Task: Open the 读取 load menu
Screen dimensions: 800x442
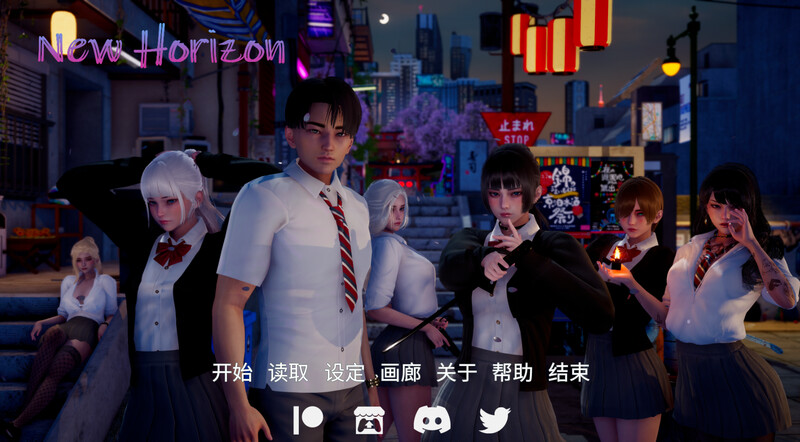Action: click(x=288, y=374)
